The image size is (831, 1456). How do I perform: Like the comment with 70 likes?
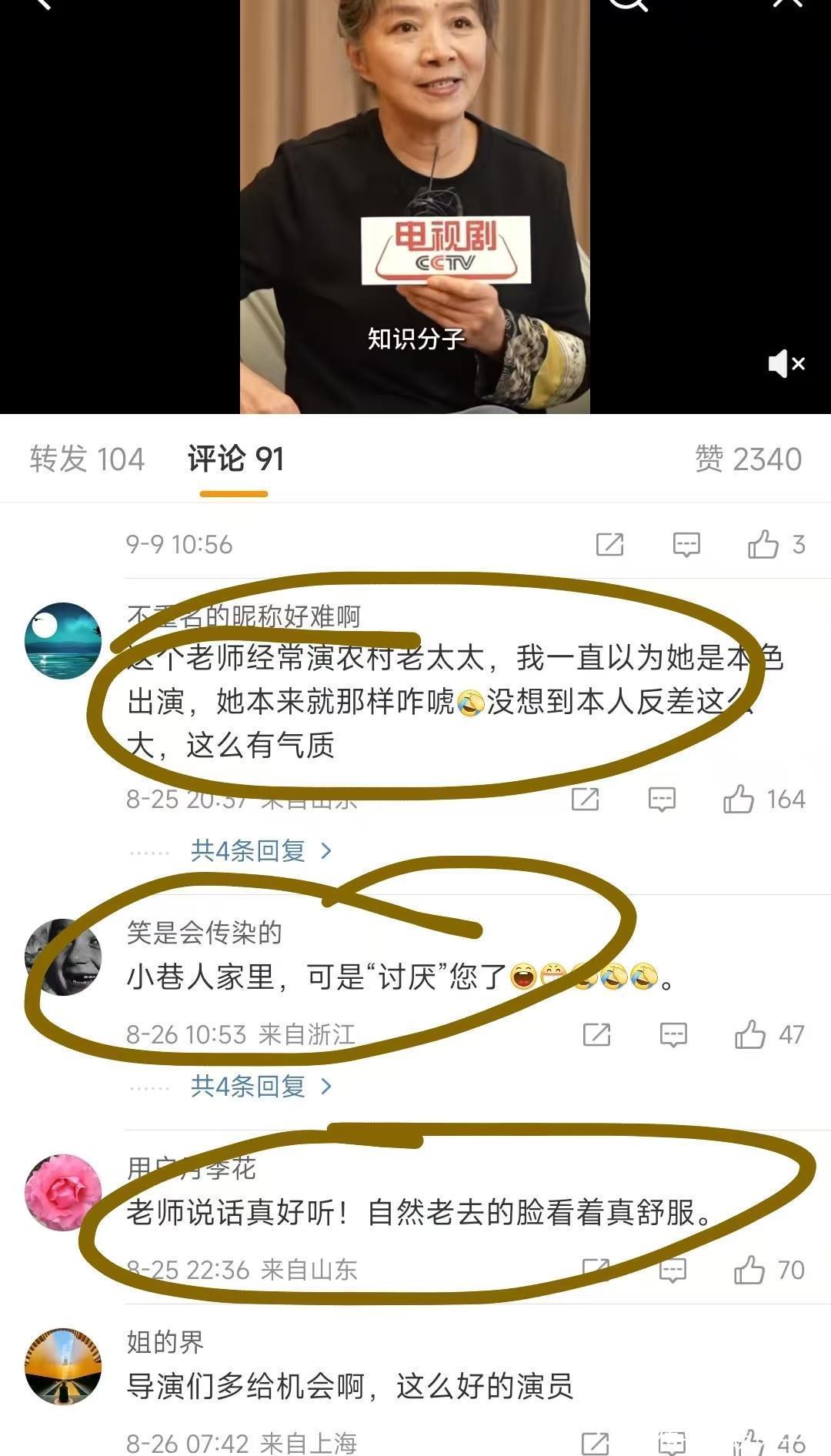pyautogui.click(x=749, y=1270)
